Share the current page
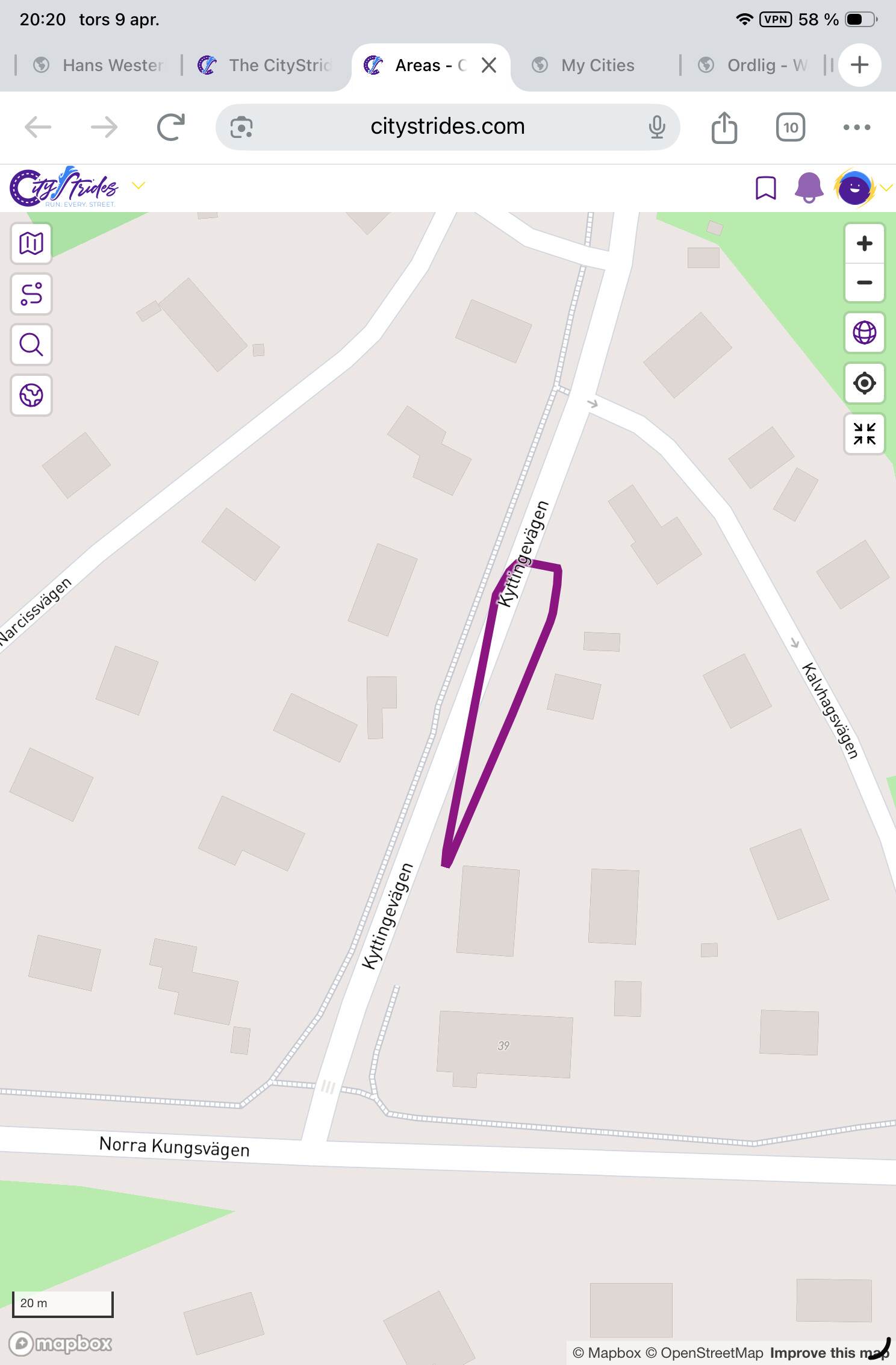 coord(724,127)
